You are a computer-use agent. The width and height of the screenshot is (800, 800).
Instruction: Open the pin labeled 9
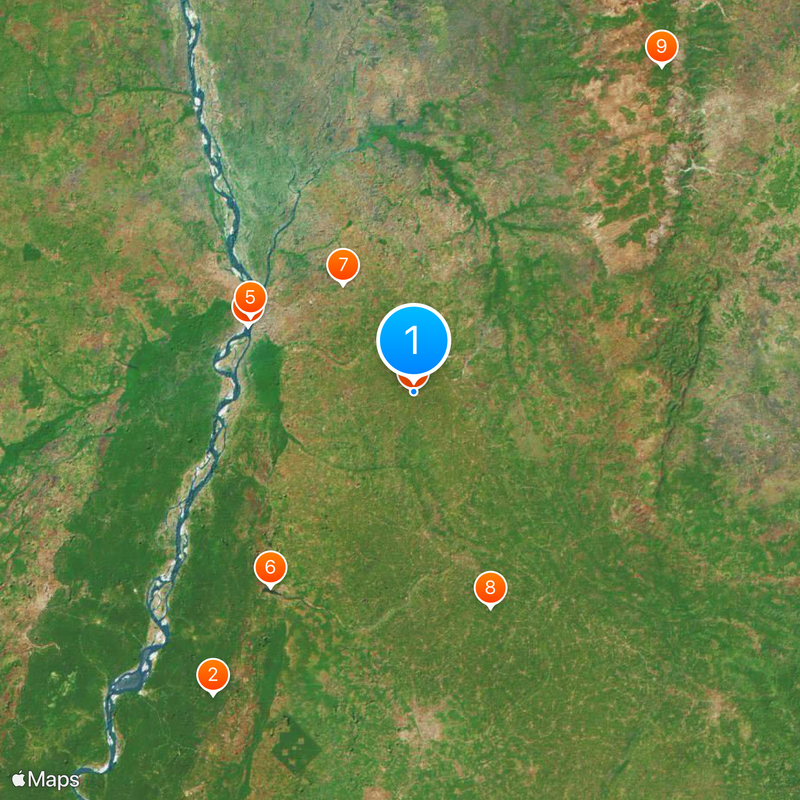click(661, 46)
